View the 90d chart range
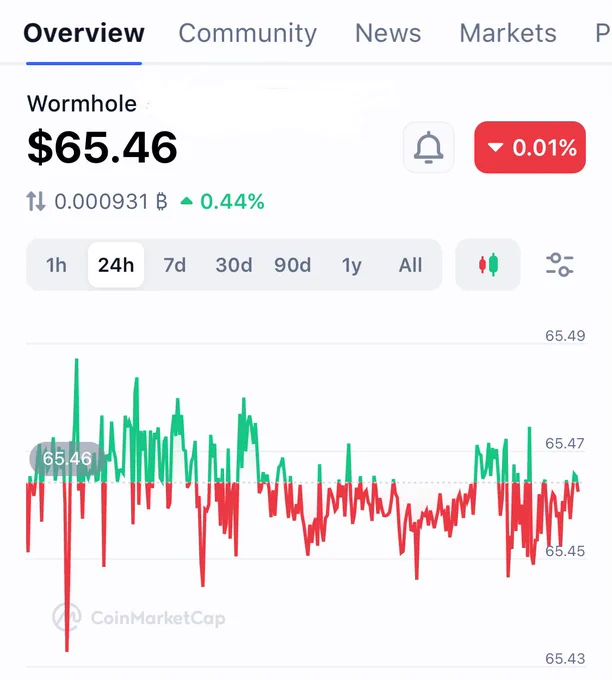The height and width of the screenshot is (680, 612). [292, 265]
